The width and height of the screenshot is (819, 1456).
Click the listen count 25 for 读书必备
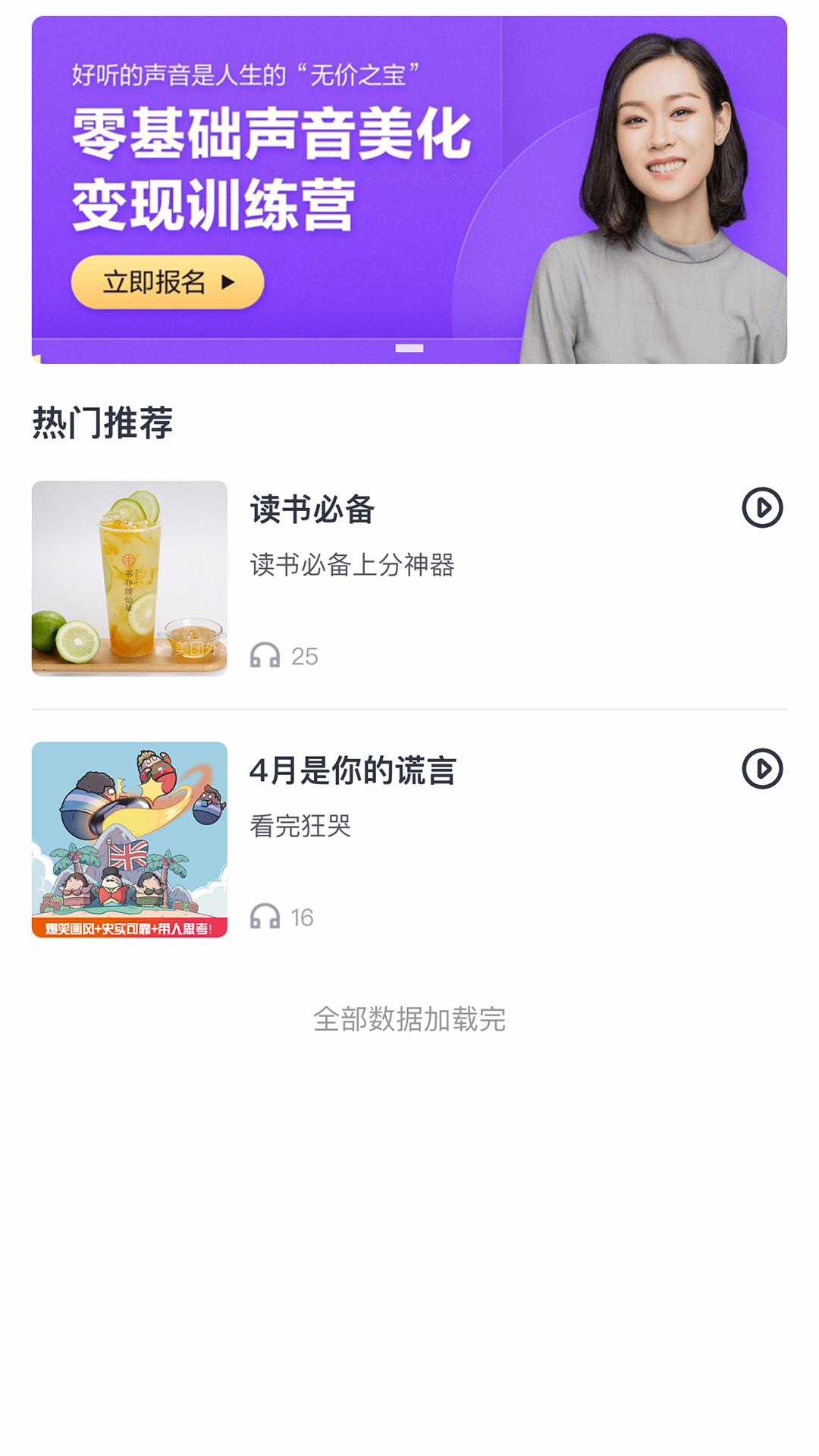point(306,656)
